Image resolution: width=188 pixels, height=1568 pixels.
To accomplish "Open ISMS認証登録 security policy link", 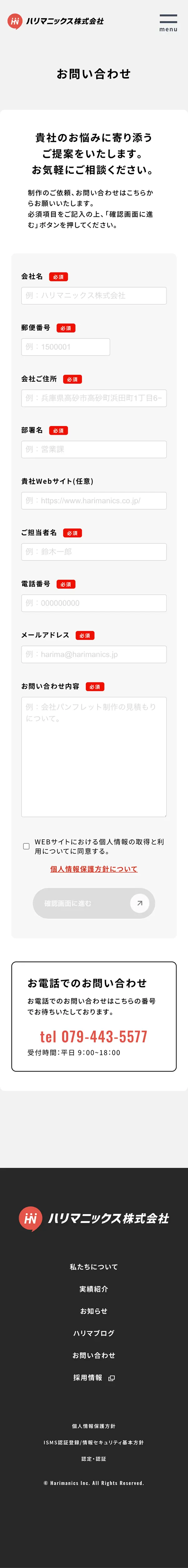I will [x=93, y=1442].
